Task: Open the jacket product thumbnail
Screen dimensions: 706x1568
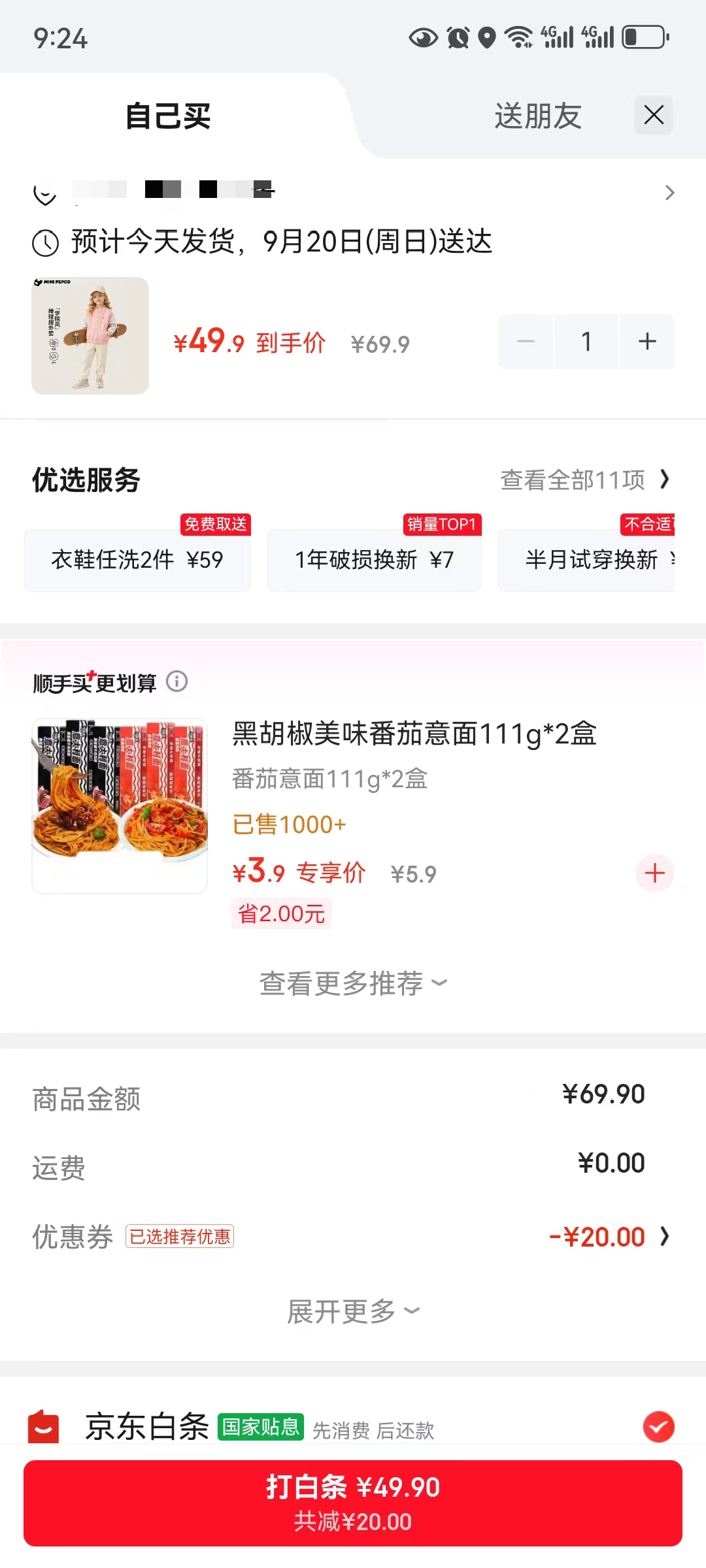Action: coord(90,336)
